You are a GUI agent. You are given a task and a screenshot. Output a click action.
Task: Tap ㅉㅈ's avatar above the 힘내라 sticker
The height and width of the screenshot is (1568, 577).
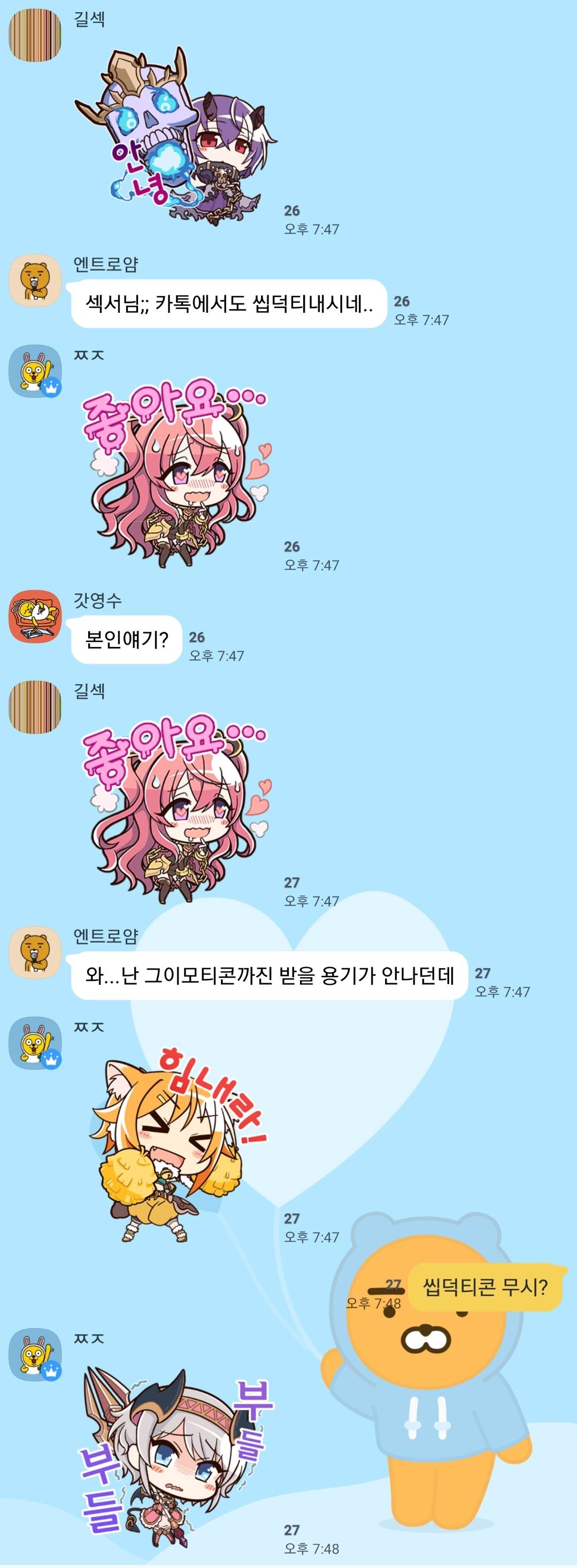pos(35,1042)
